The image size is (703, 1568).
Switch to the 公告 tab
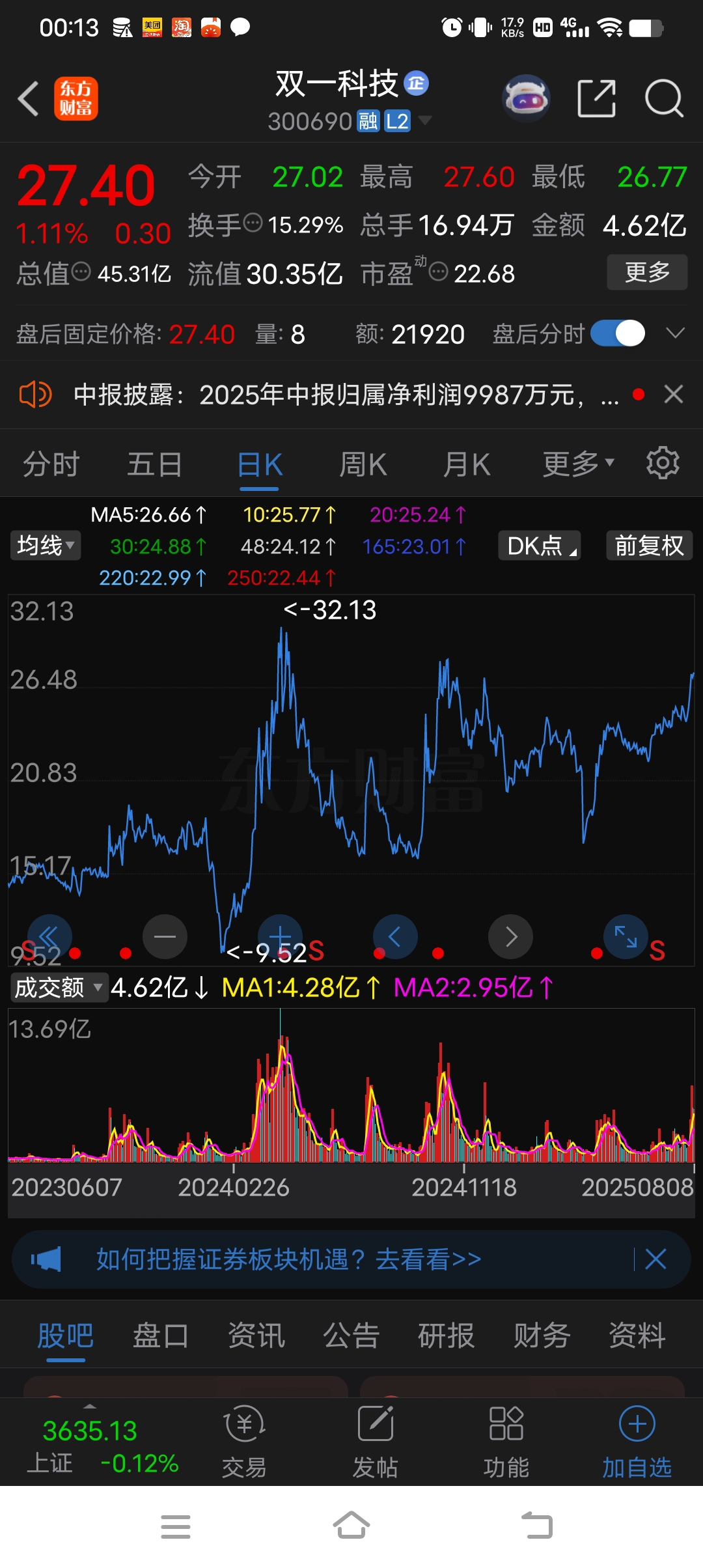pos(351,1336)
